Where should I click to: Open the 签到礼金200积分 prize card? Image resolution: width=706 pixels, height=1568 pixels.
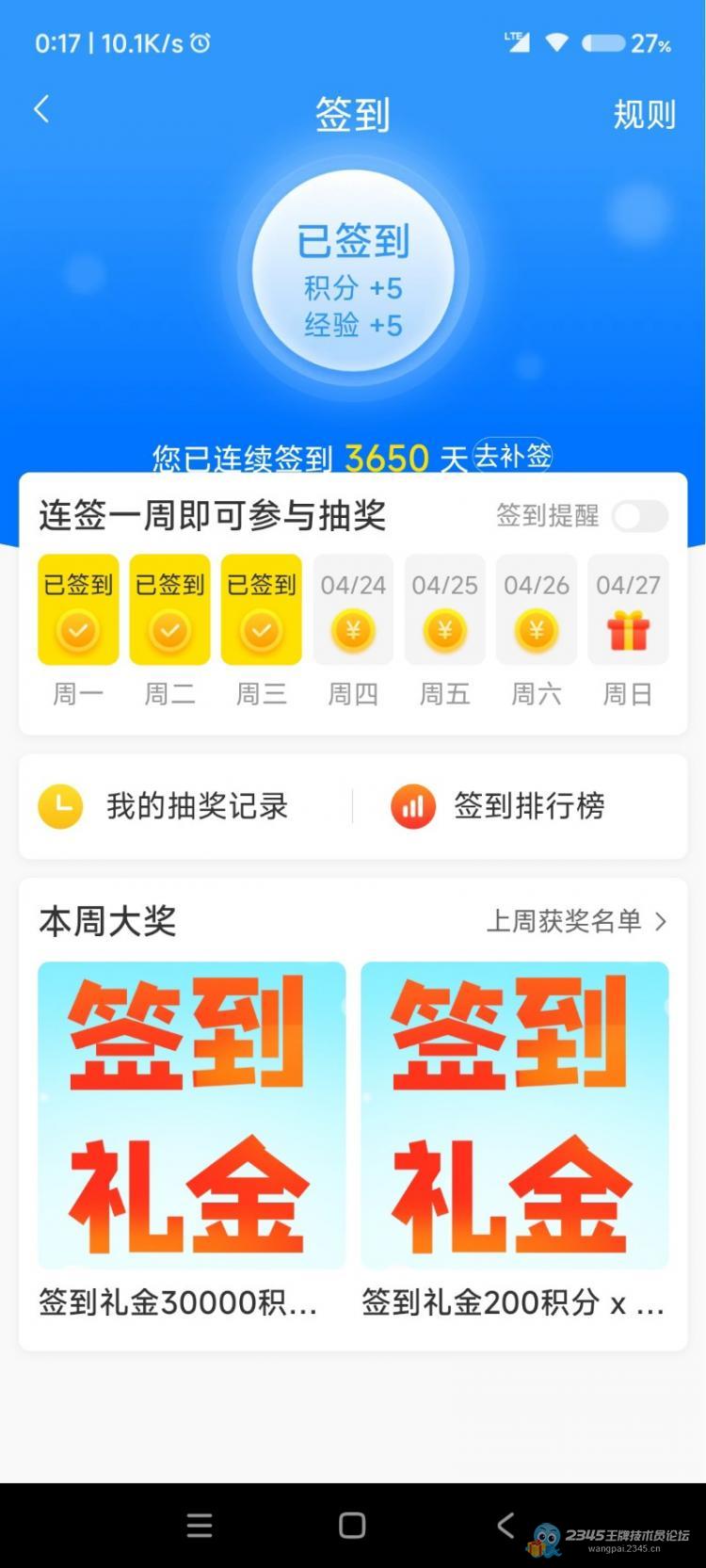pos(514,1140)
